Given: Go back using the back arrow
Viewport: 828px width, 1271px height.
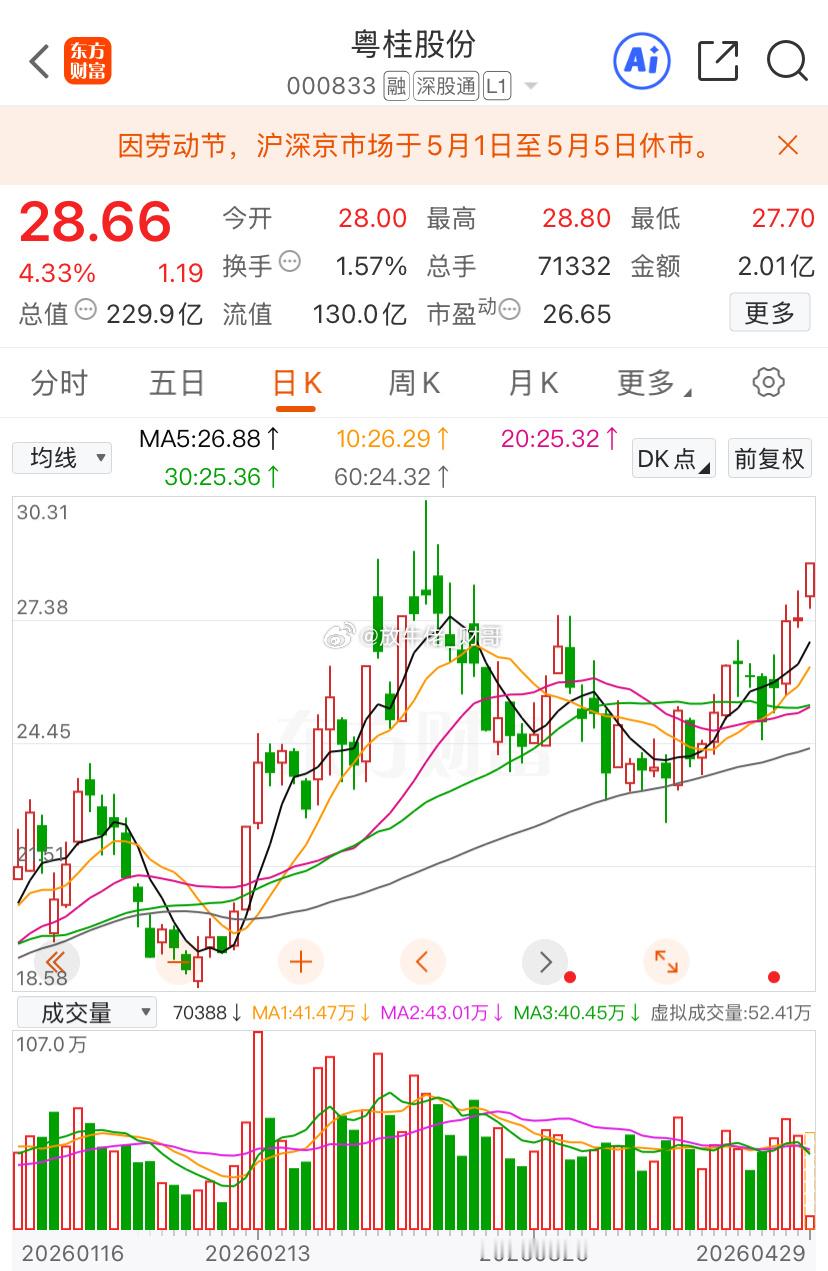Looking at the screenshot, I should [x=38, y=61].
